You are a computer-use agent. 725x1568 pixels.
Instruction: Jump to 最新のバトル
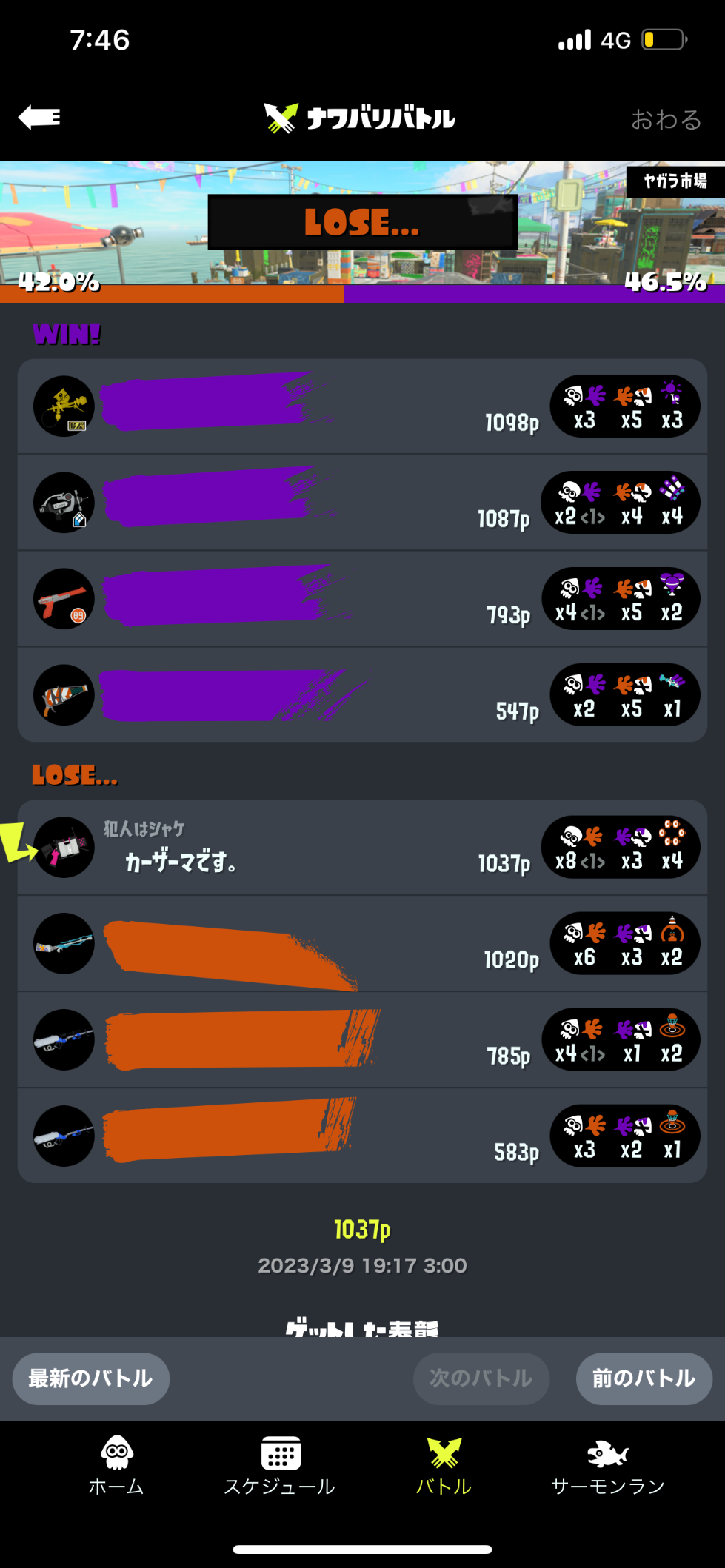tap(91, 1378)
